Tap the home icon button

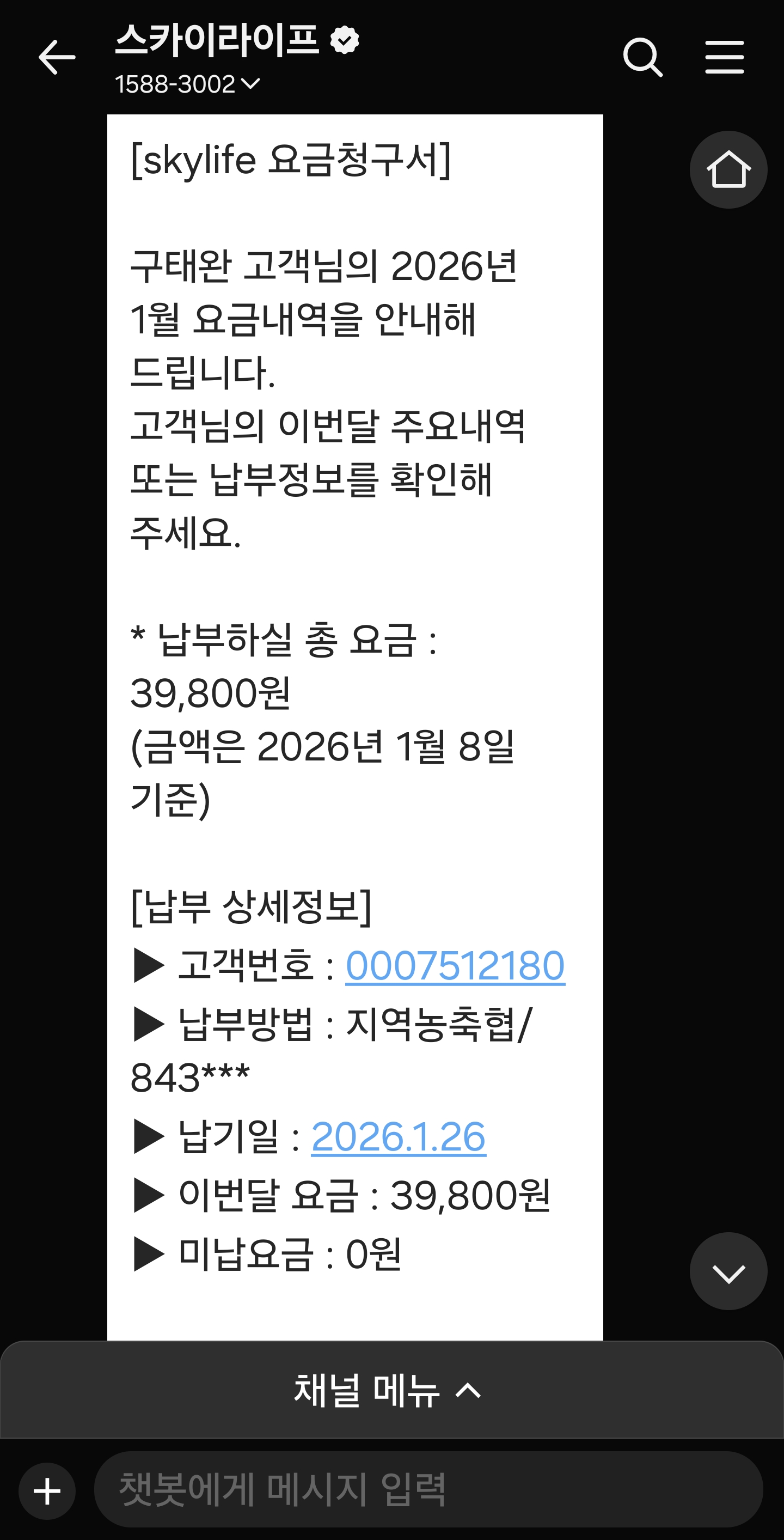click(728, 170)
